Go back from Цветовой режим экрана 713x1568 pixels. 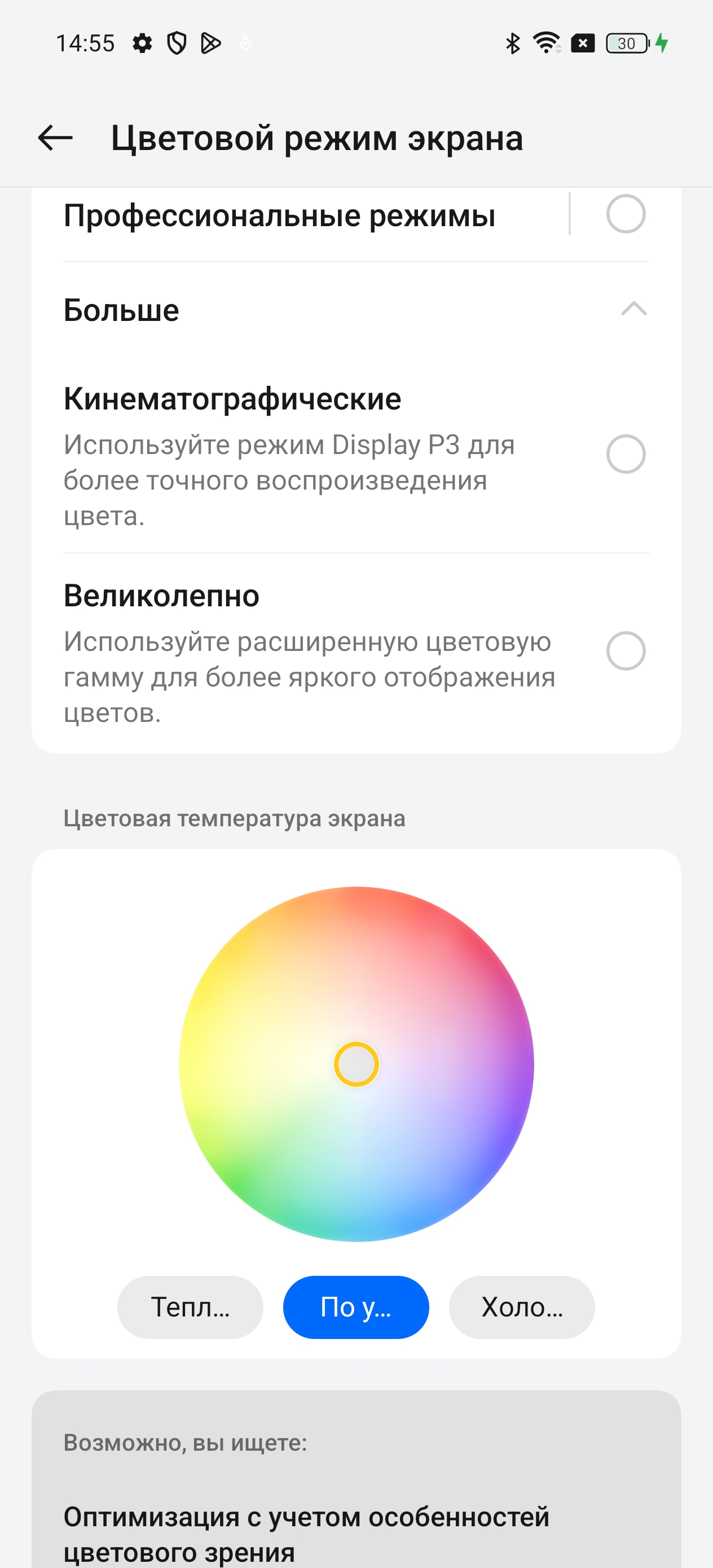pyautogui.click(x=55, y=138)
